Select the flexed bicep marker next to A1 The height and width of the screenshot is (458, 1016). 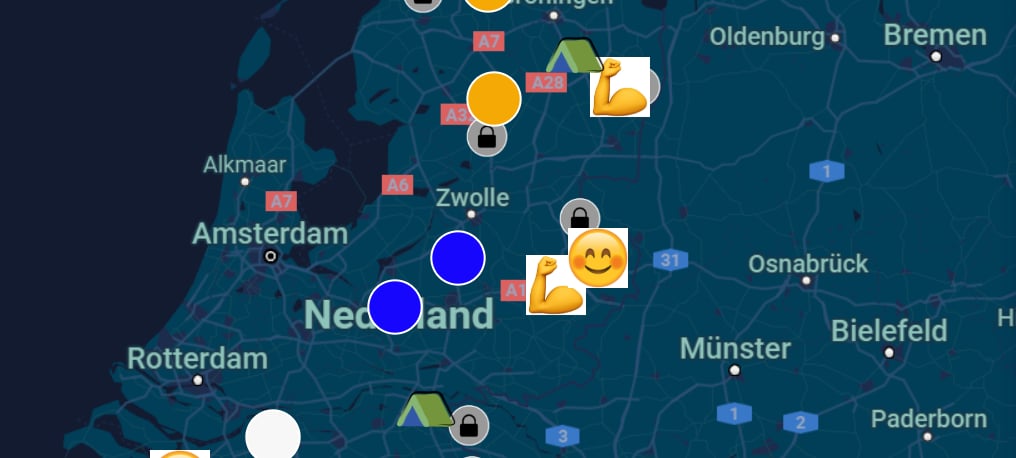tap(556, 285)
